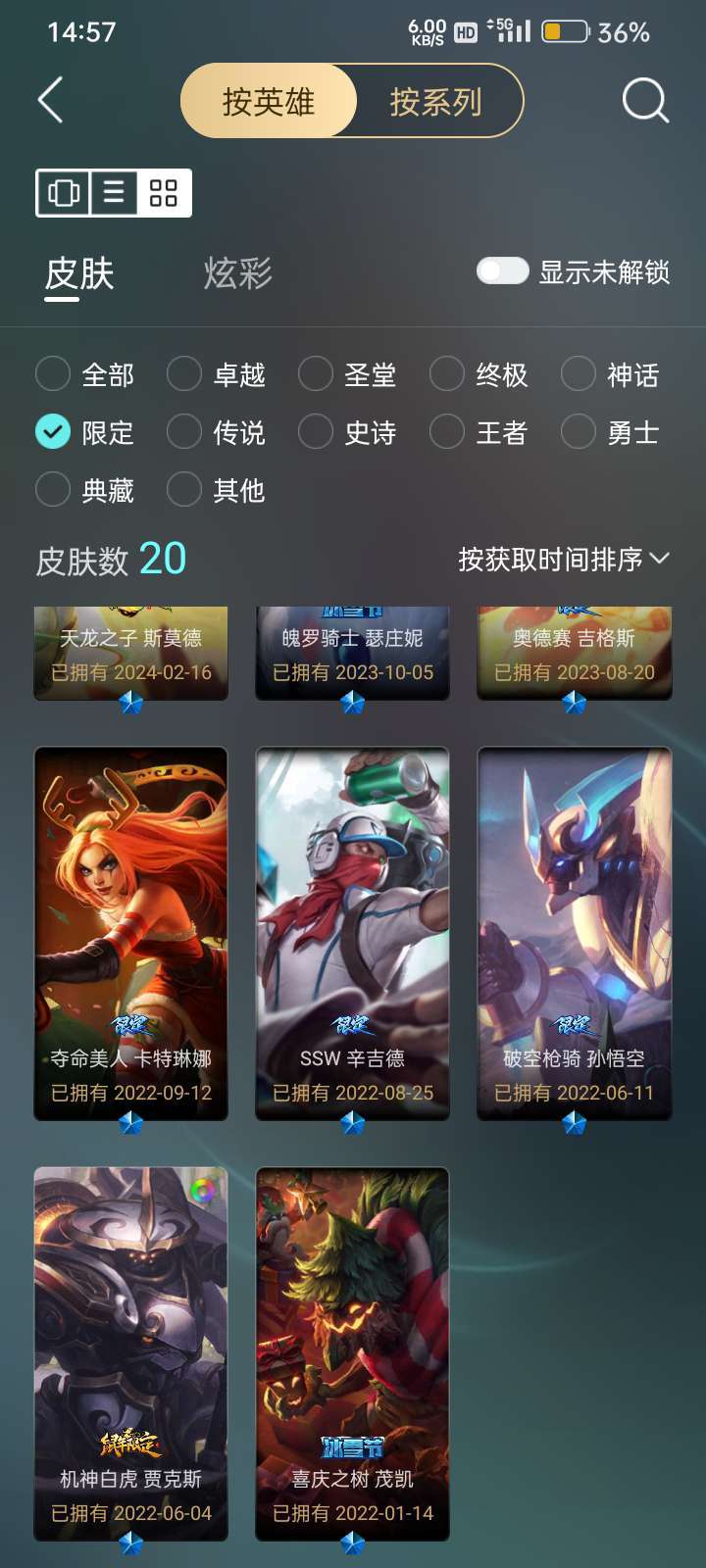Switch to list view layout
Screen dimensions: 706x1568
[x=114, y=192]
